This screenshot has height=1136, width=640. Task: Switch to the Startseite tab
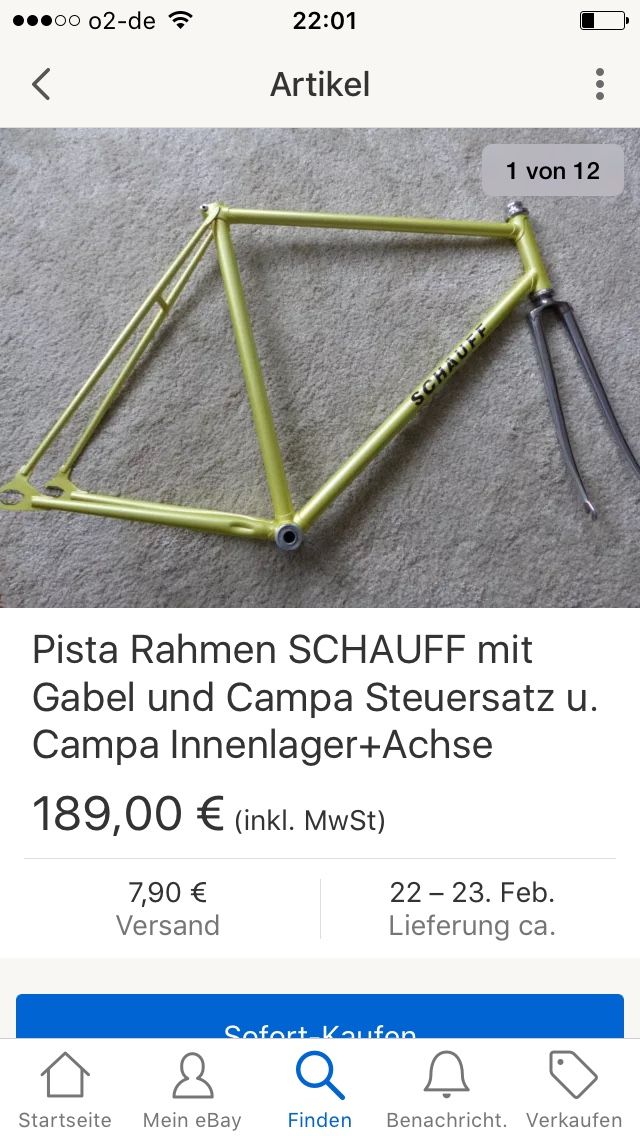(65, 1090)
